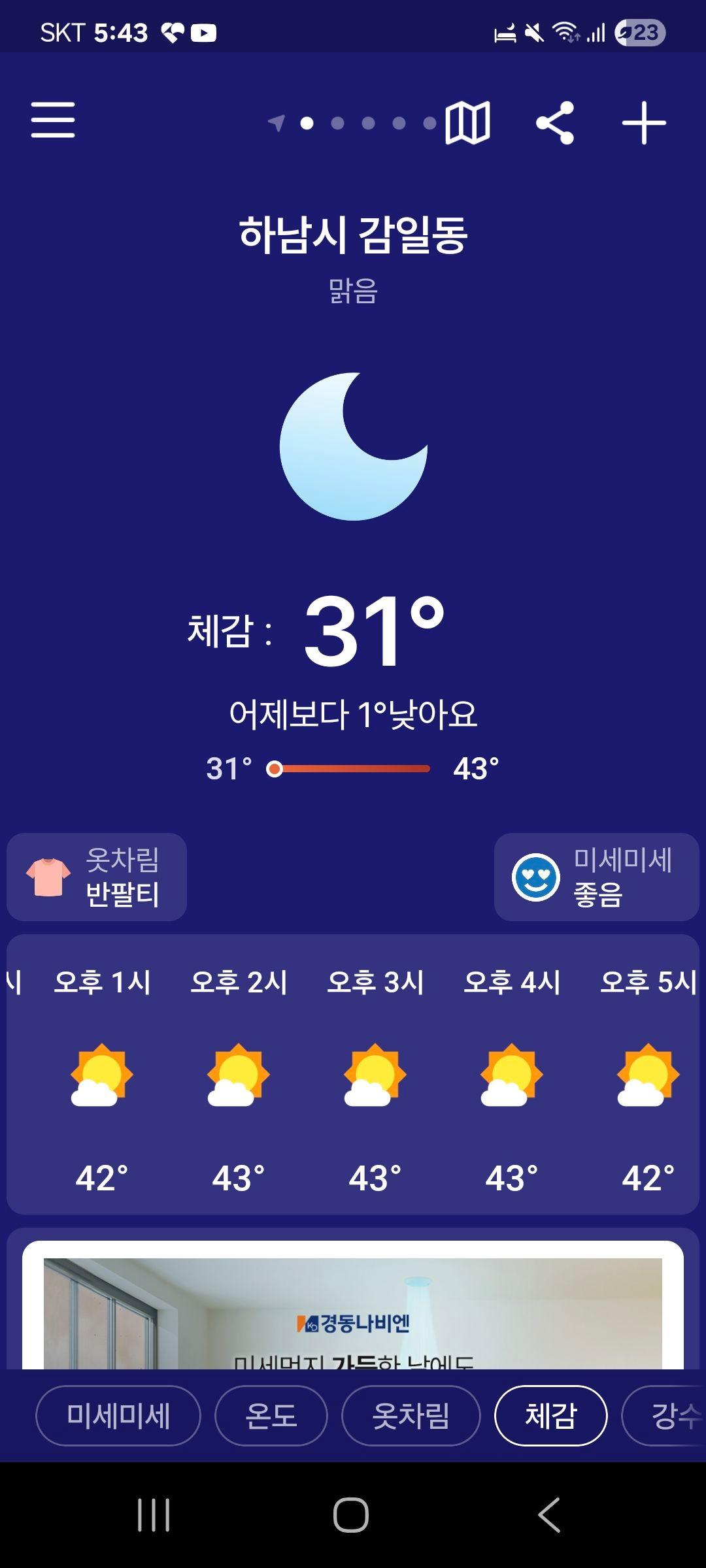706x1568 pixels.
Task: Switch to the 옷차림 chip
Action: (x=411, y=1416)
